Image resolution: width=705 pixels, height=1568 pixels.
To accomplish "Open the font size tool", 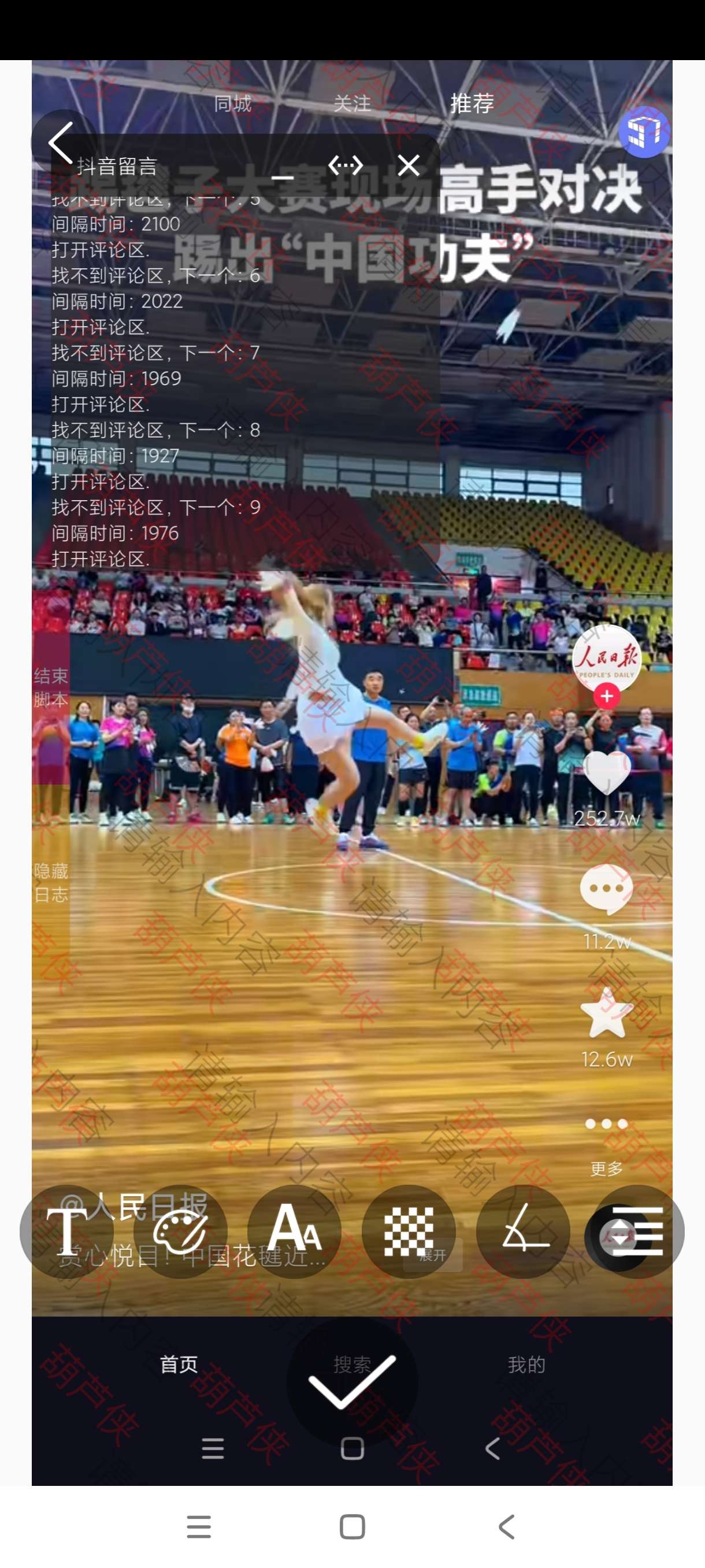I will click(294, 1232).
